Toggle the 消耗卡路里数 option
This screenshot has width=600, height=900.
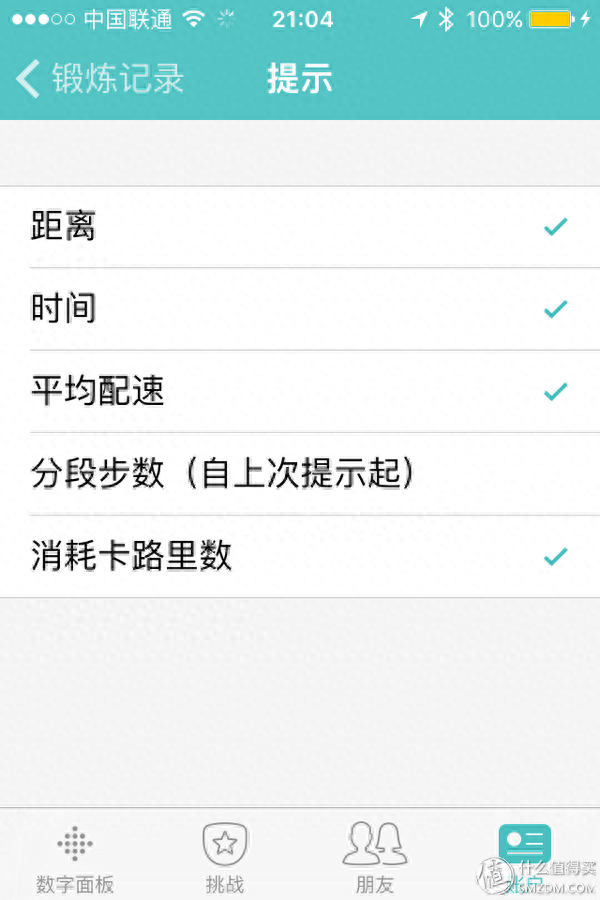[x=300, y=556]
